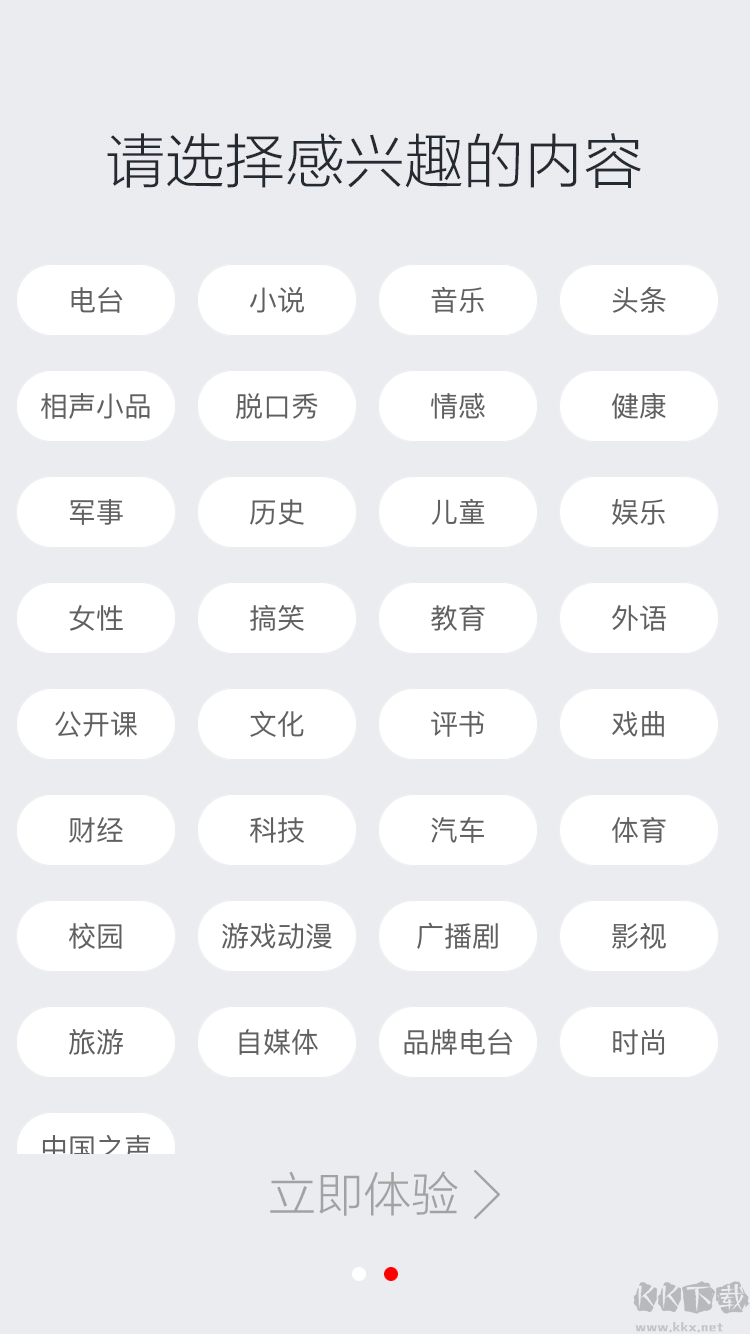
Task: Select the 评书 category button
Action: (458, 724)
